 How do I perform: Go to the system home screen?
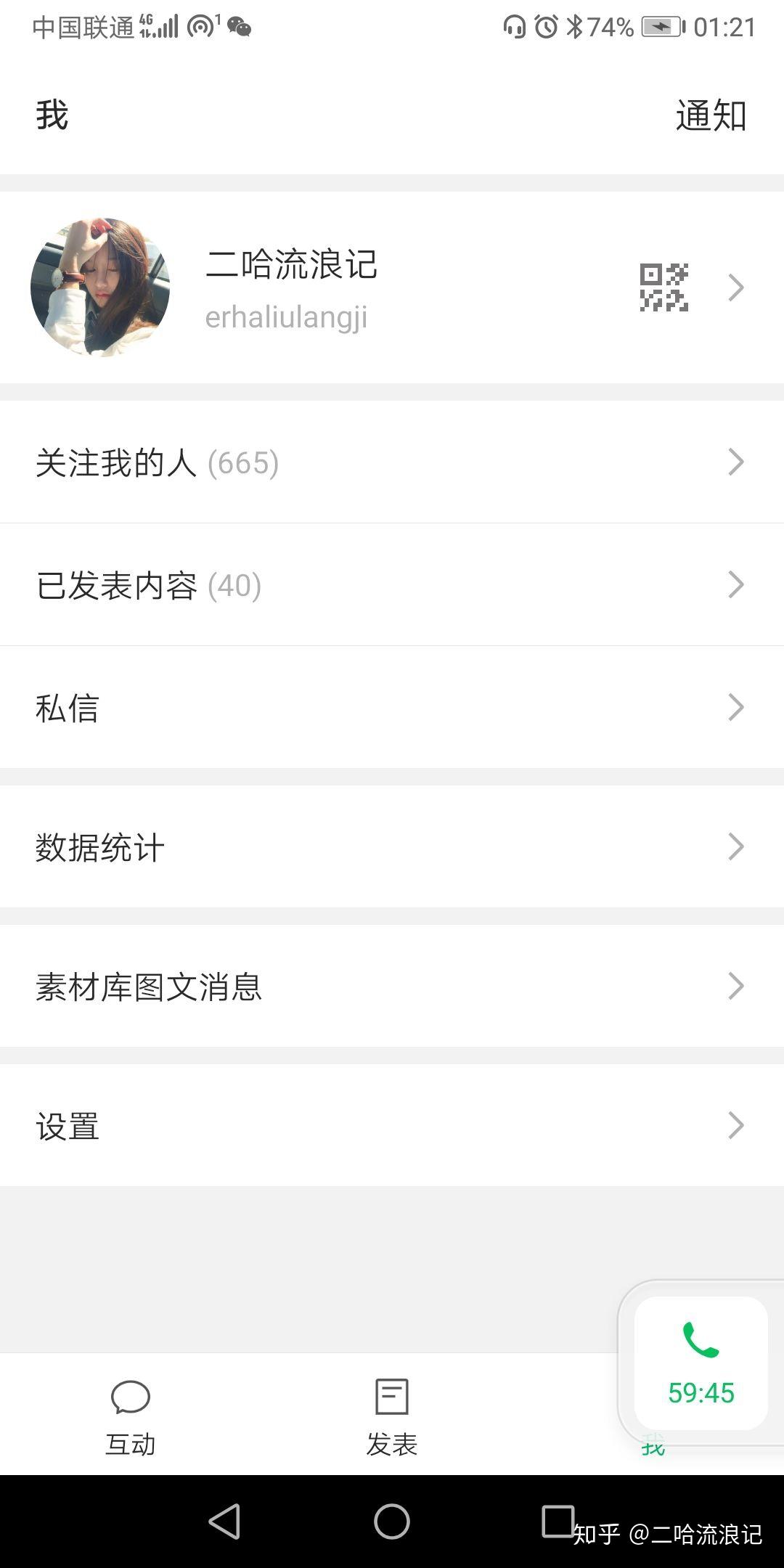(392, 1522)
